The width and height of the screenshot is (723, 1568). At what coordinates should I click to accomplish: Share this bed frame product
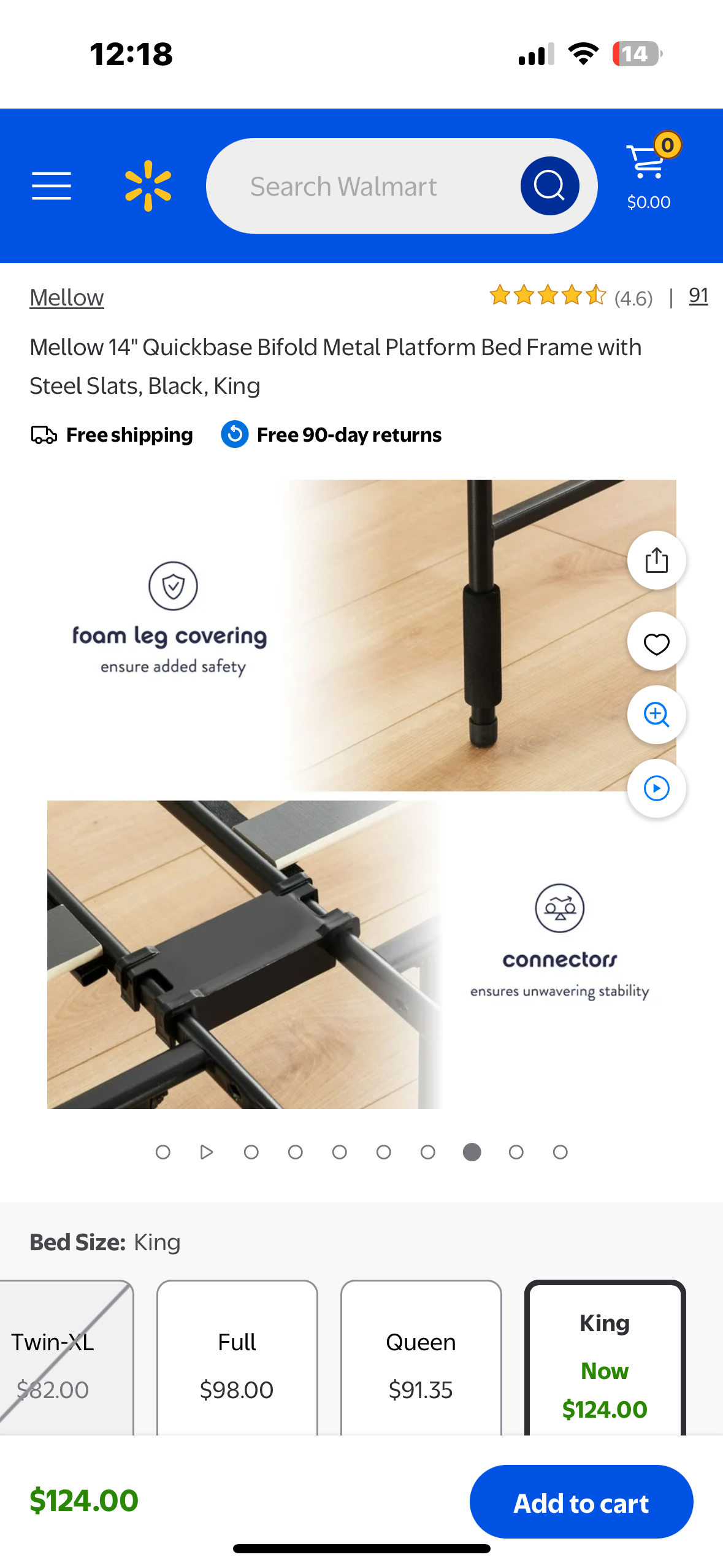point(656,560)
